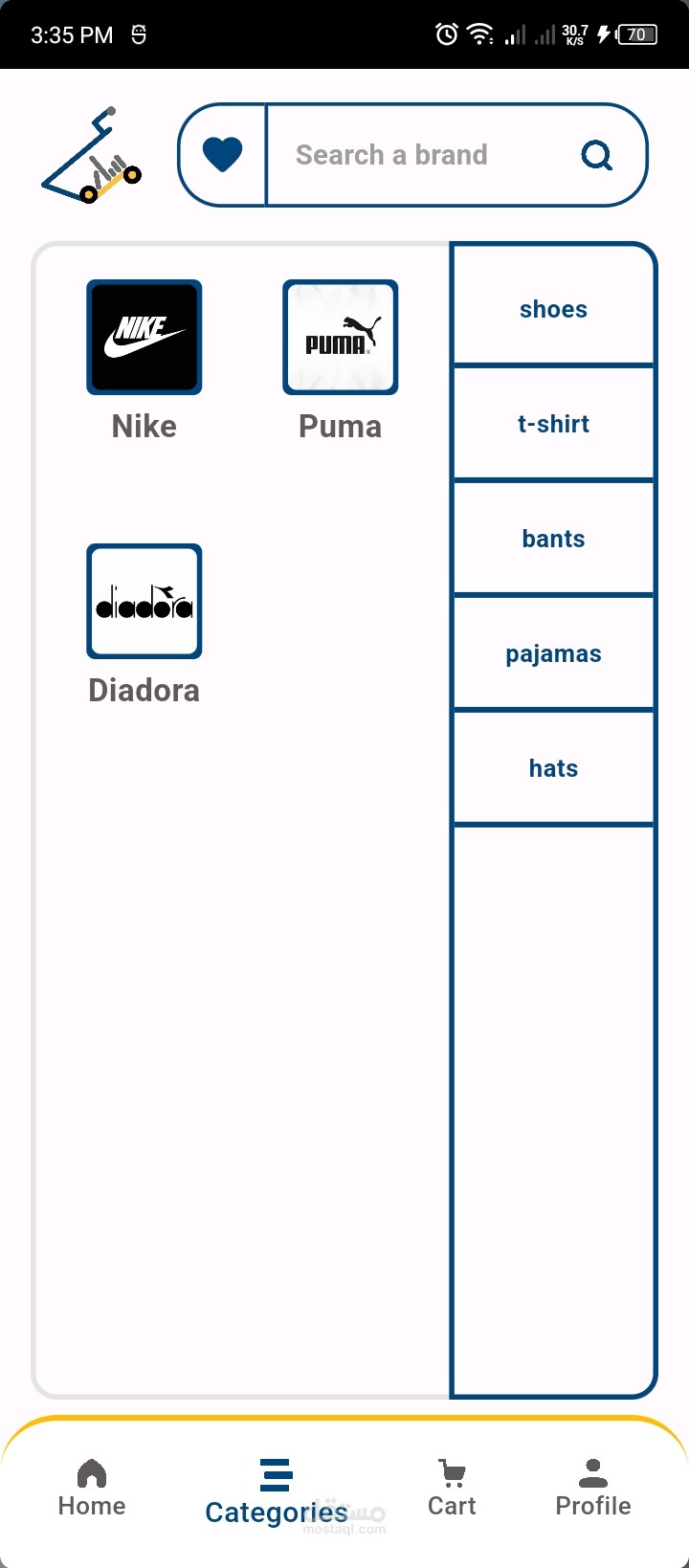Tap the magnifier search icon
689x1568 pixels.
click(x=597, y=155)
